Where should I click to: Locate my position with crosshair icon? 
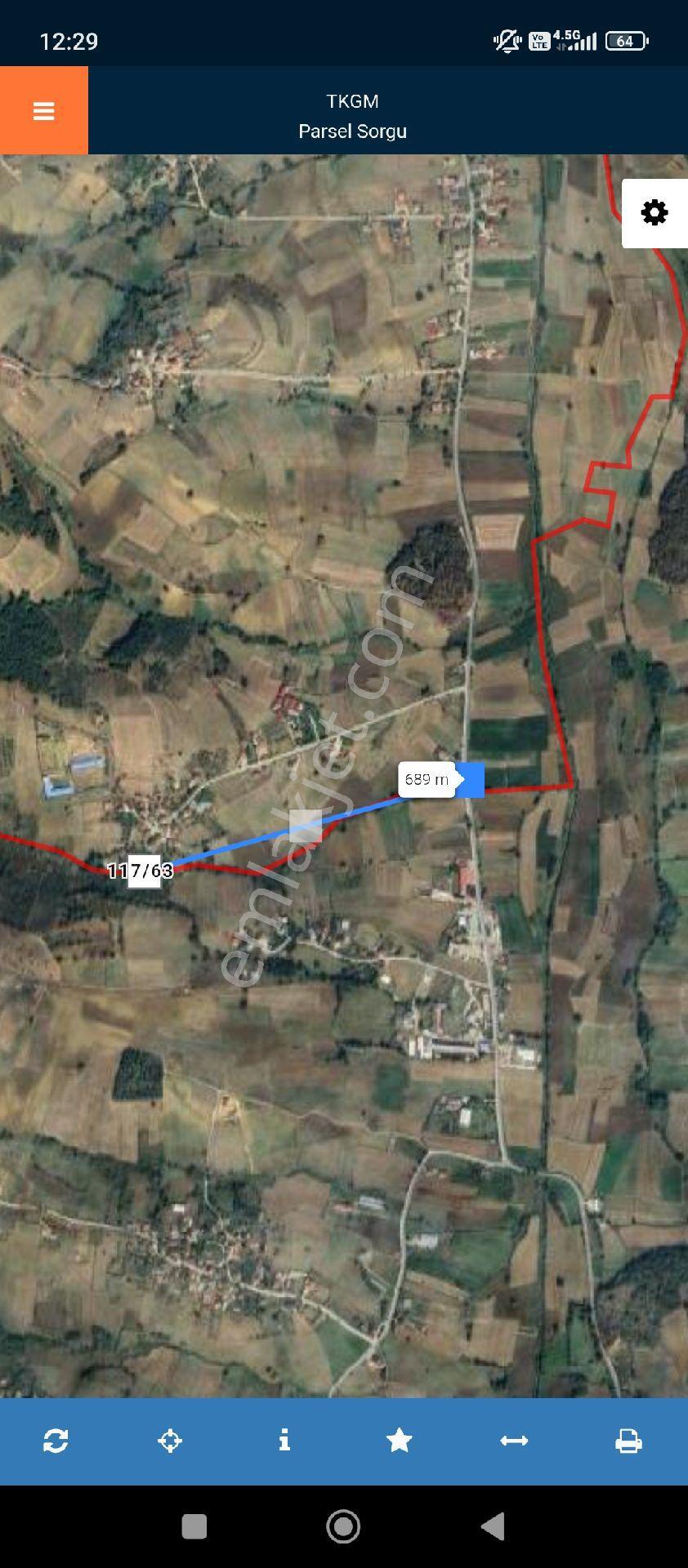[170, 1441]
